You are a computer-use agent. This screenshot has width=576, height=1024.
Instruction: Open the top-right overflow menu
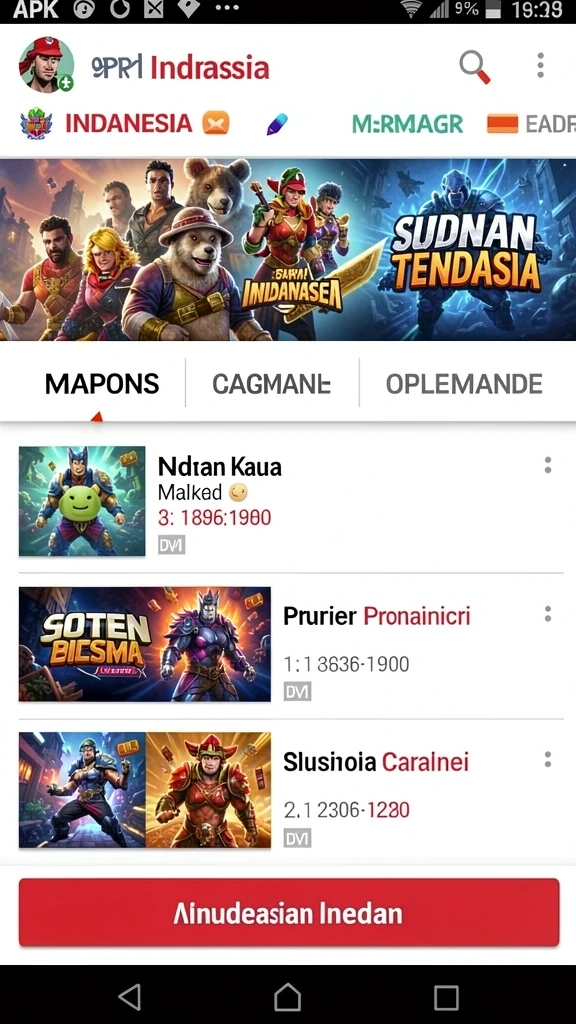coord(540,65)
